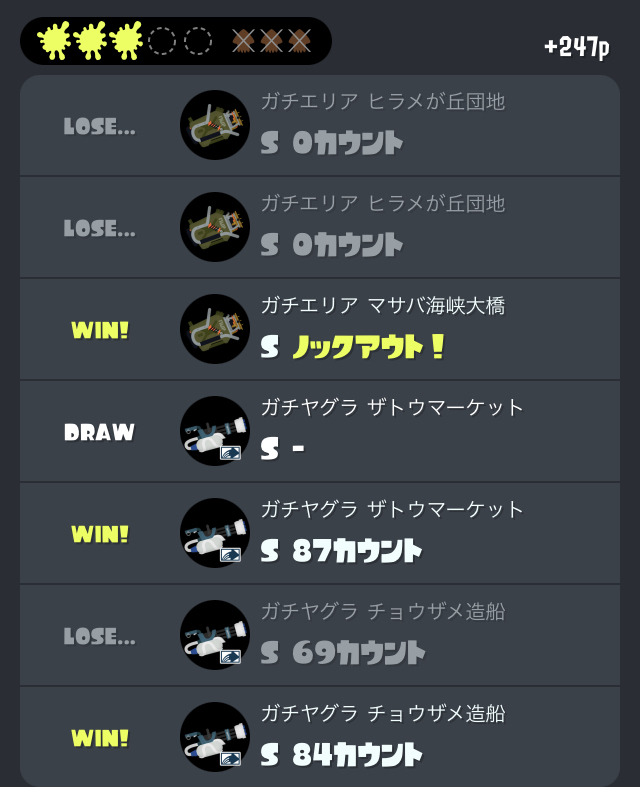Show details for the 84カウント win
The image size is (640, 787).
pyautogui.click(x=320, y=737)
